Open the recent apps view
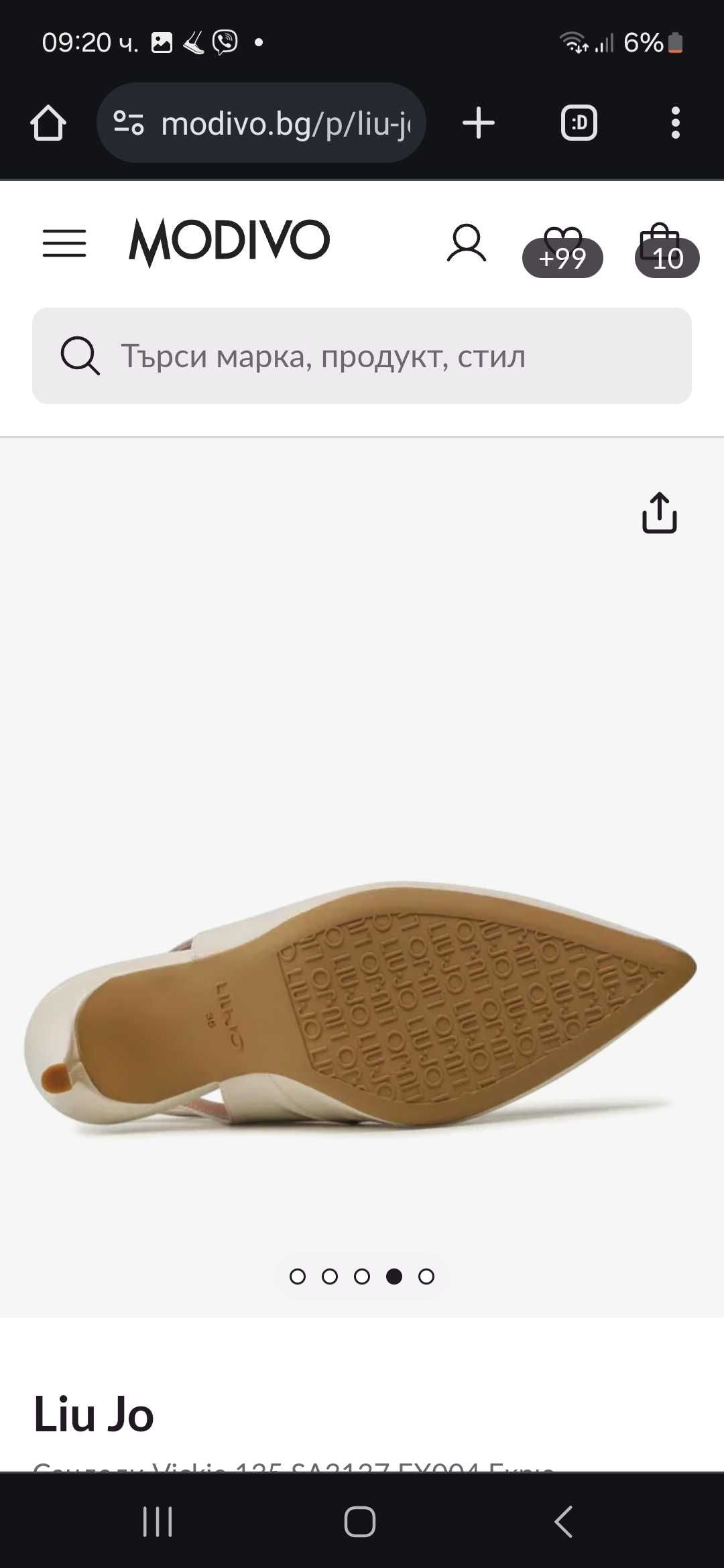This screenshot has width=724, height=1568. coord(158,1521)
